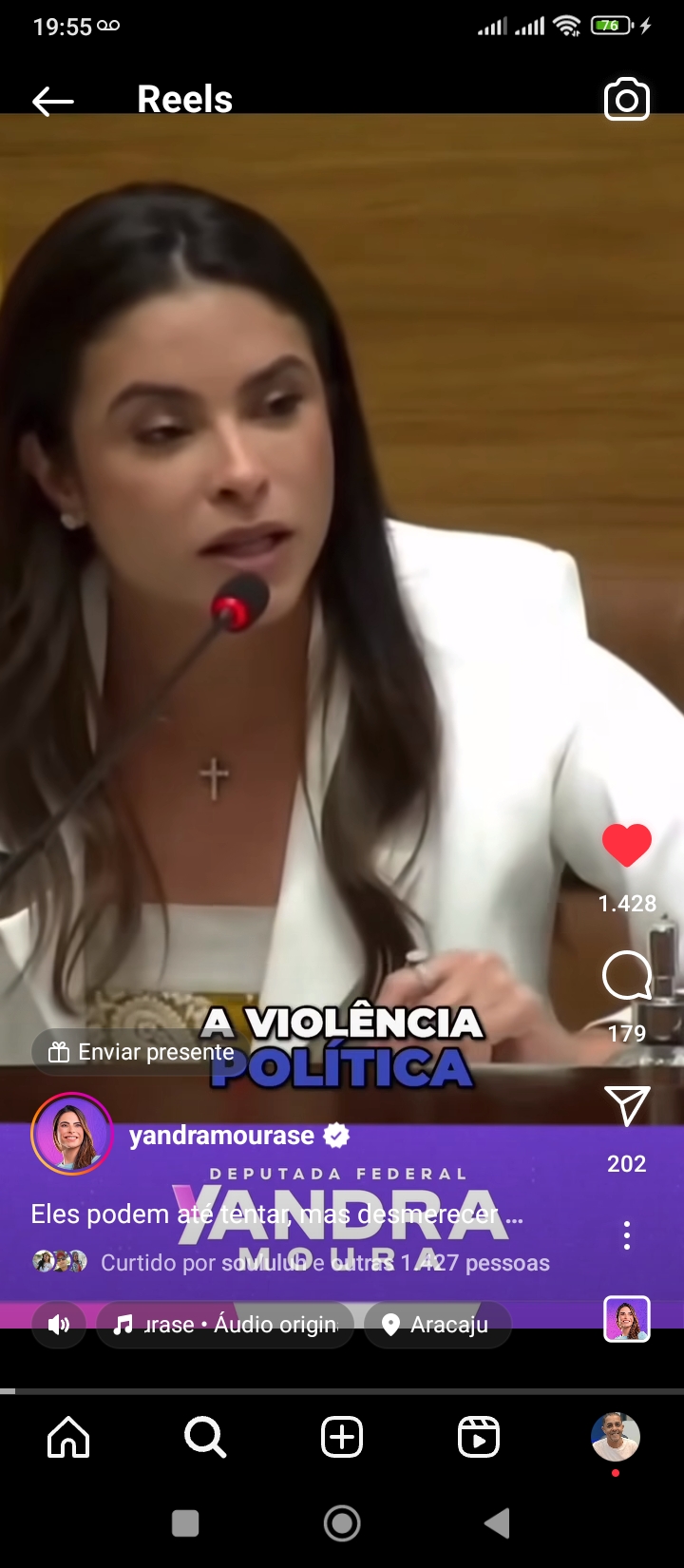Open the three-dot options menu

click(x=627, y=1235)
